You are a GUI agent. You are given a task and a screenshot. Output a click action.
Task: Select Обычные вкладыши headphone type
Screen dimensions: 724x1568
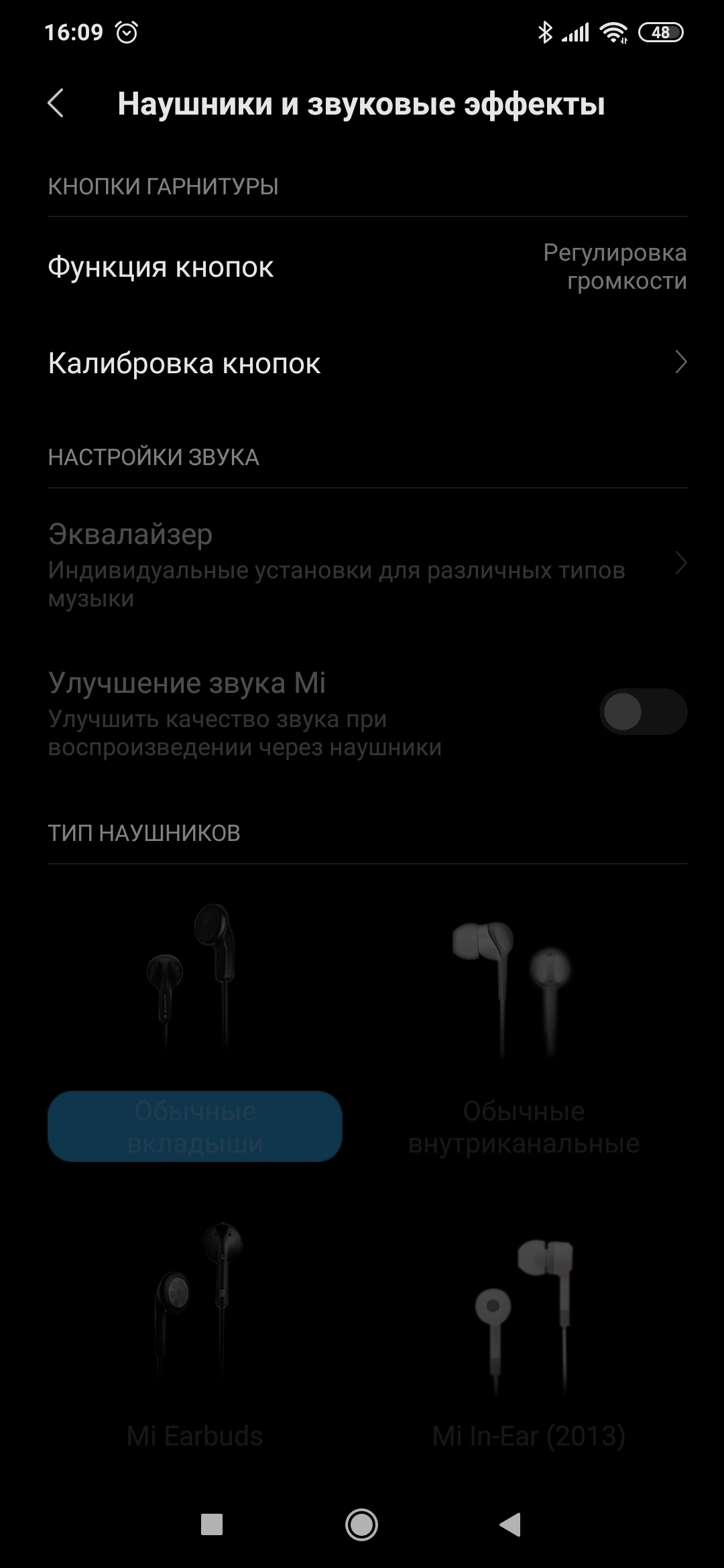click(195, 1126)
